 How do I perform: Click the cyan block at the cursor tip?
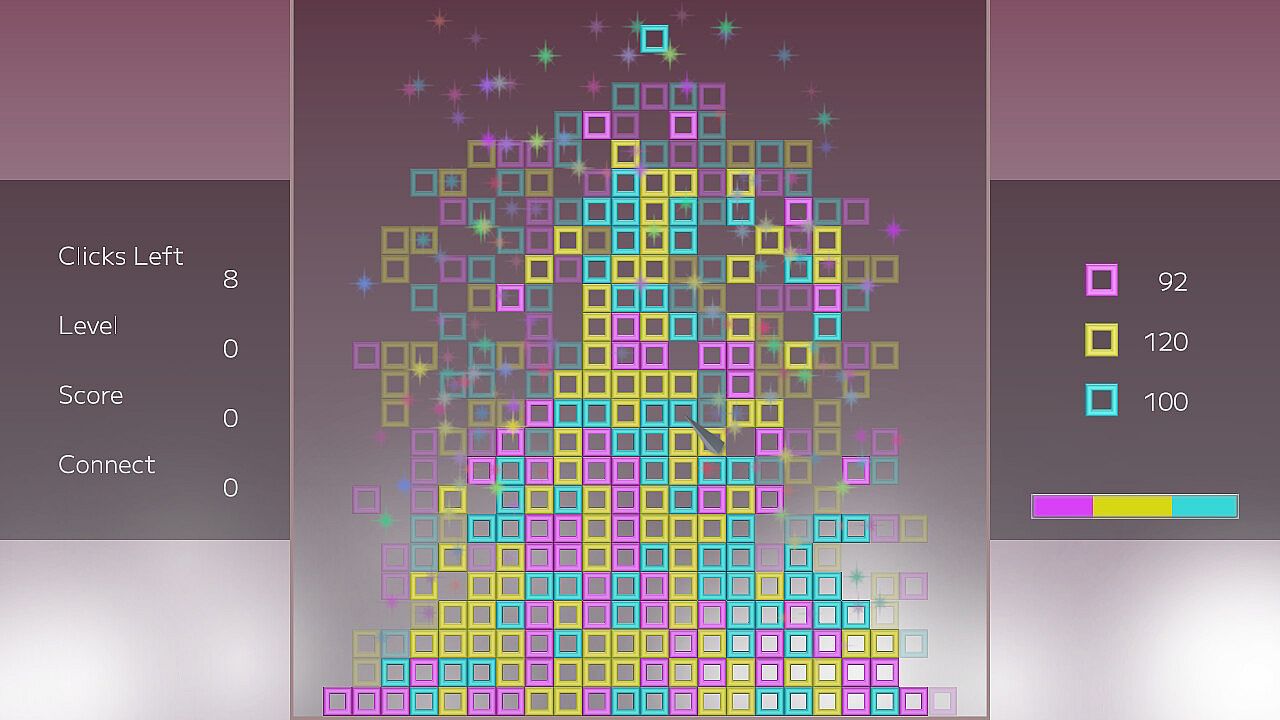click(x=683, y=413)
